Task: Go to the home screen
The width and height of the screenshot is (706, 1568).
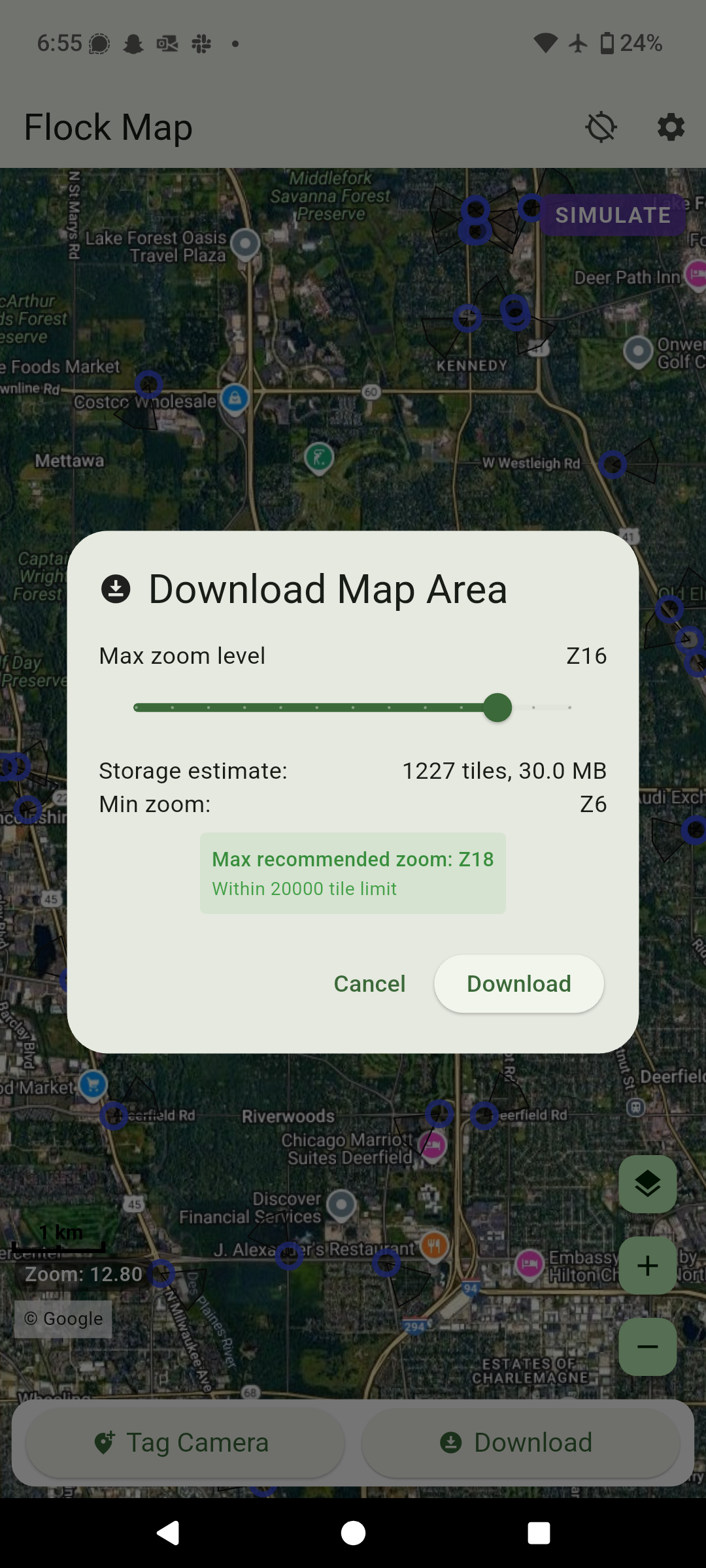Action: pyautogui.click(x=353, y=1533)
